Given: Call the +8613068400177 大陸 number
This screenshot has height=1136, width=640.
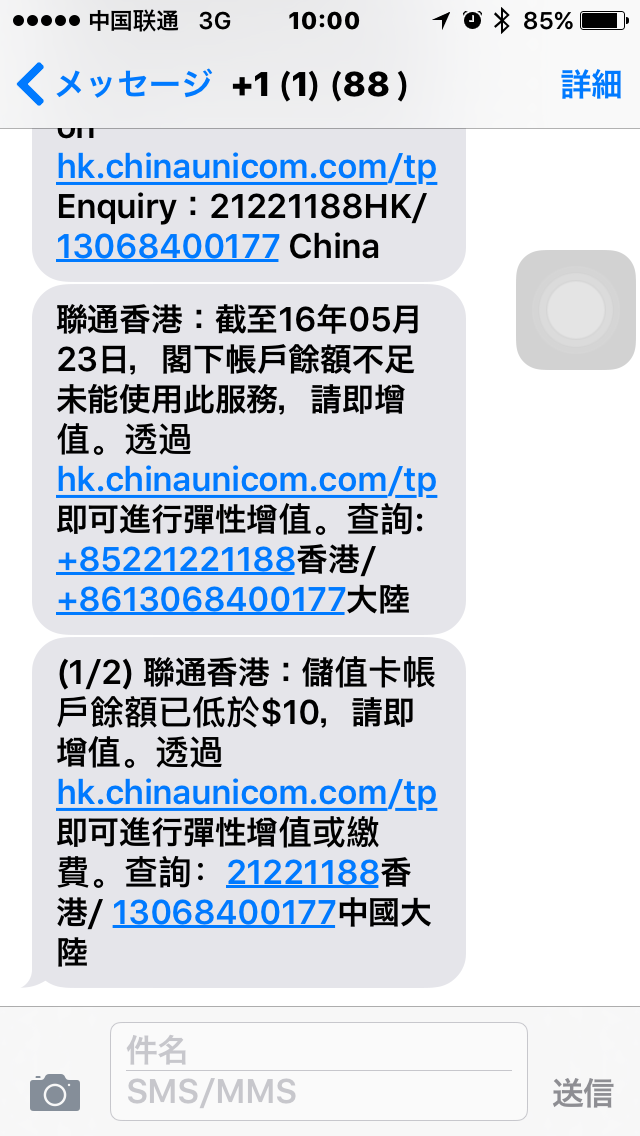Looking at the screenshot, I should coord(201,599).
